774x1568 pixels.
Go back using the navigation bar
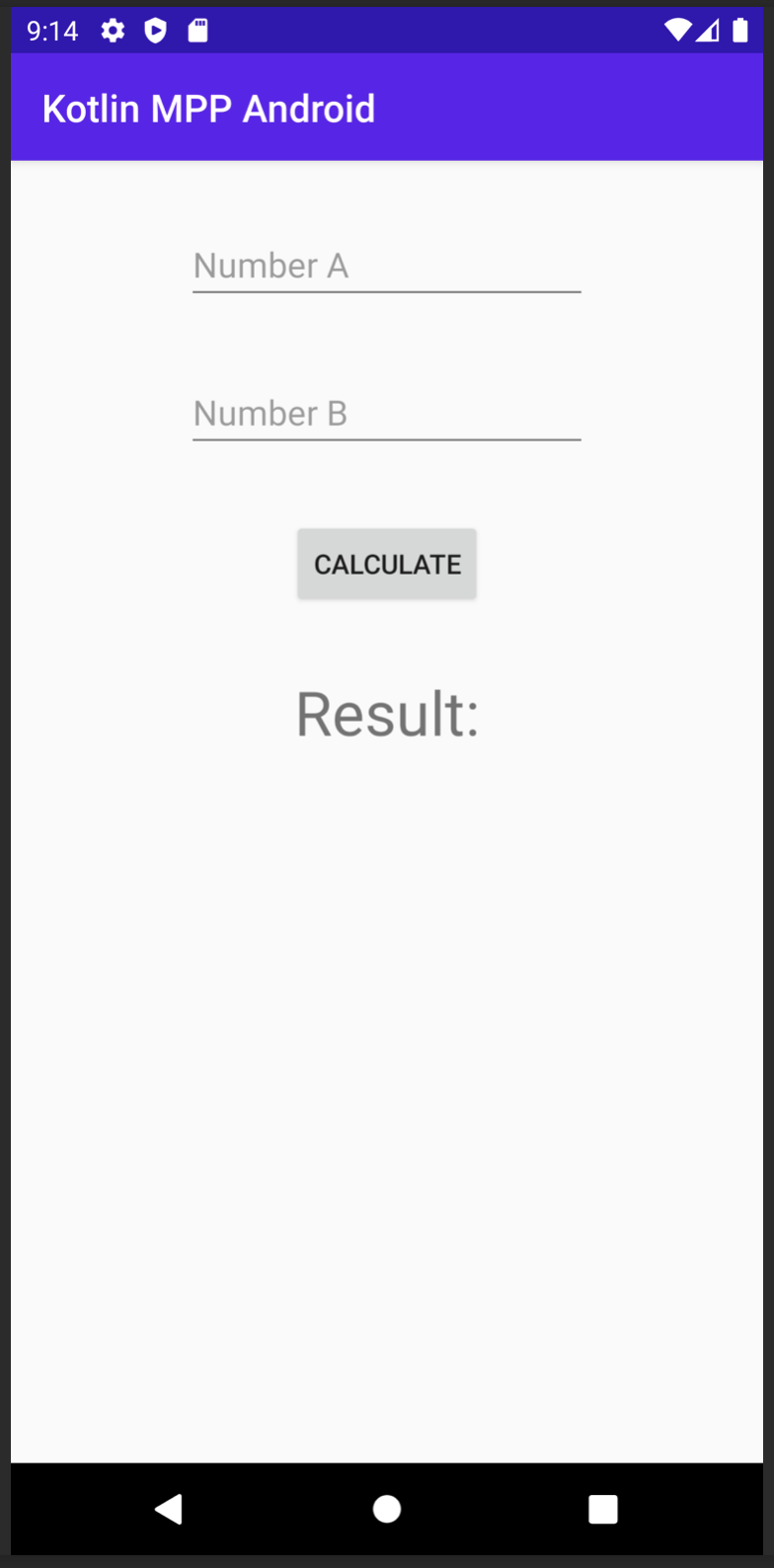(169, 1508)
